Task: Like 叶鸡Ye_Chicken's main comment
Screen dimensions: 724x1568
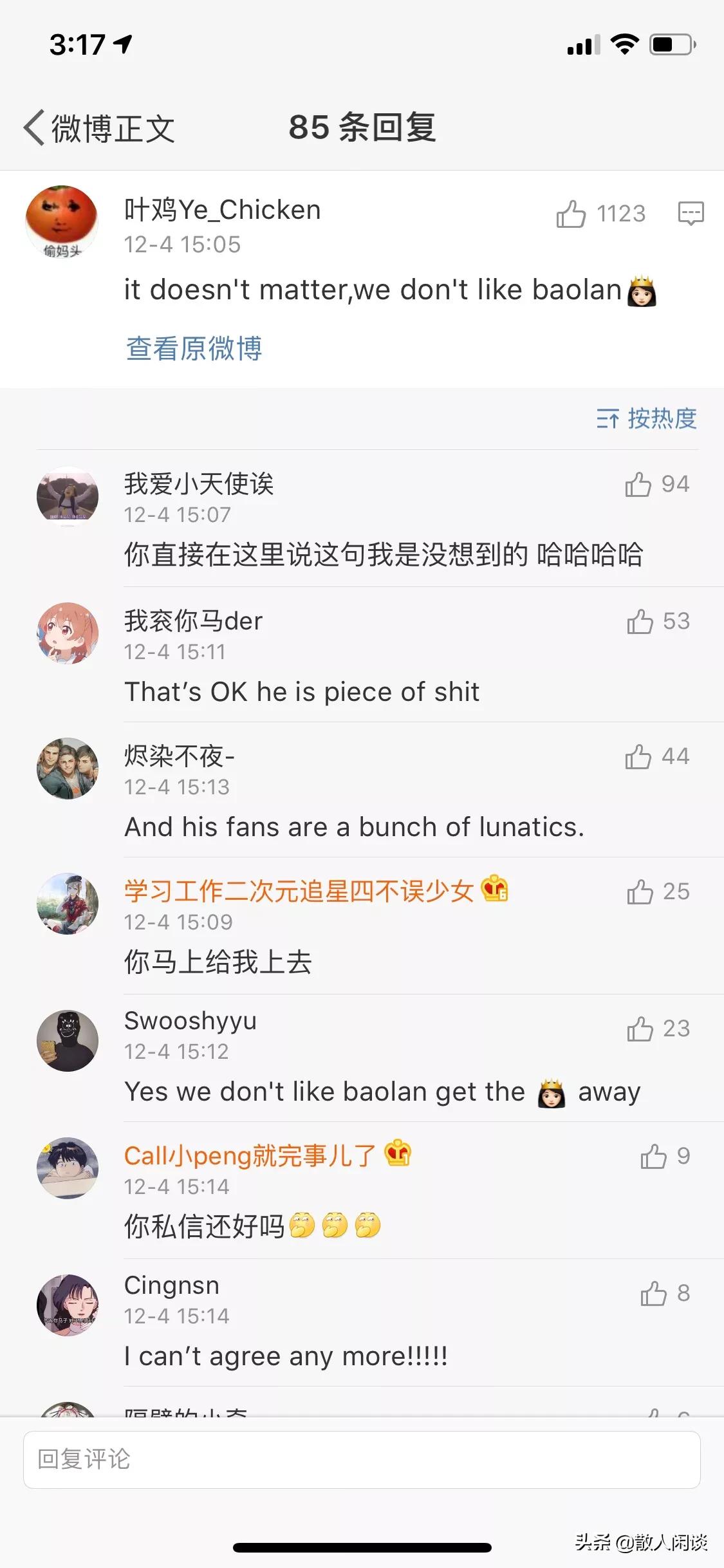Action: pos(571,214)
